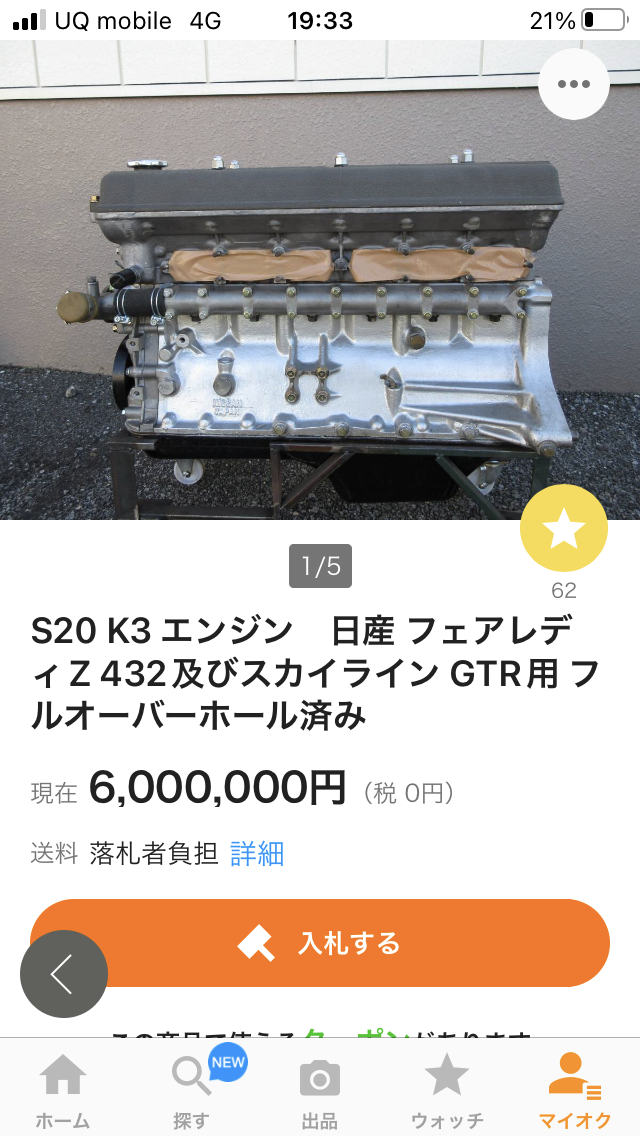
Task: Open the 探す search tab
Action: [192, 1090]
